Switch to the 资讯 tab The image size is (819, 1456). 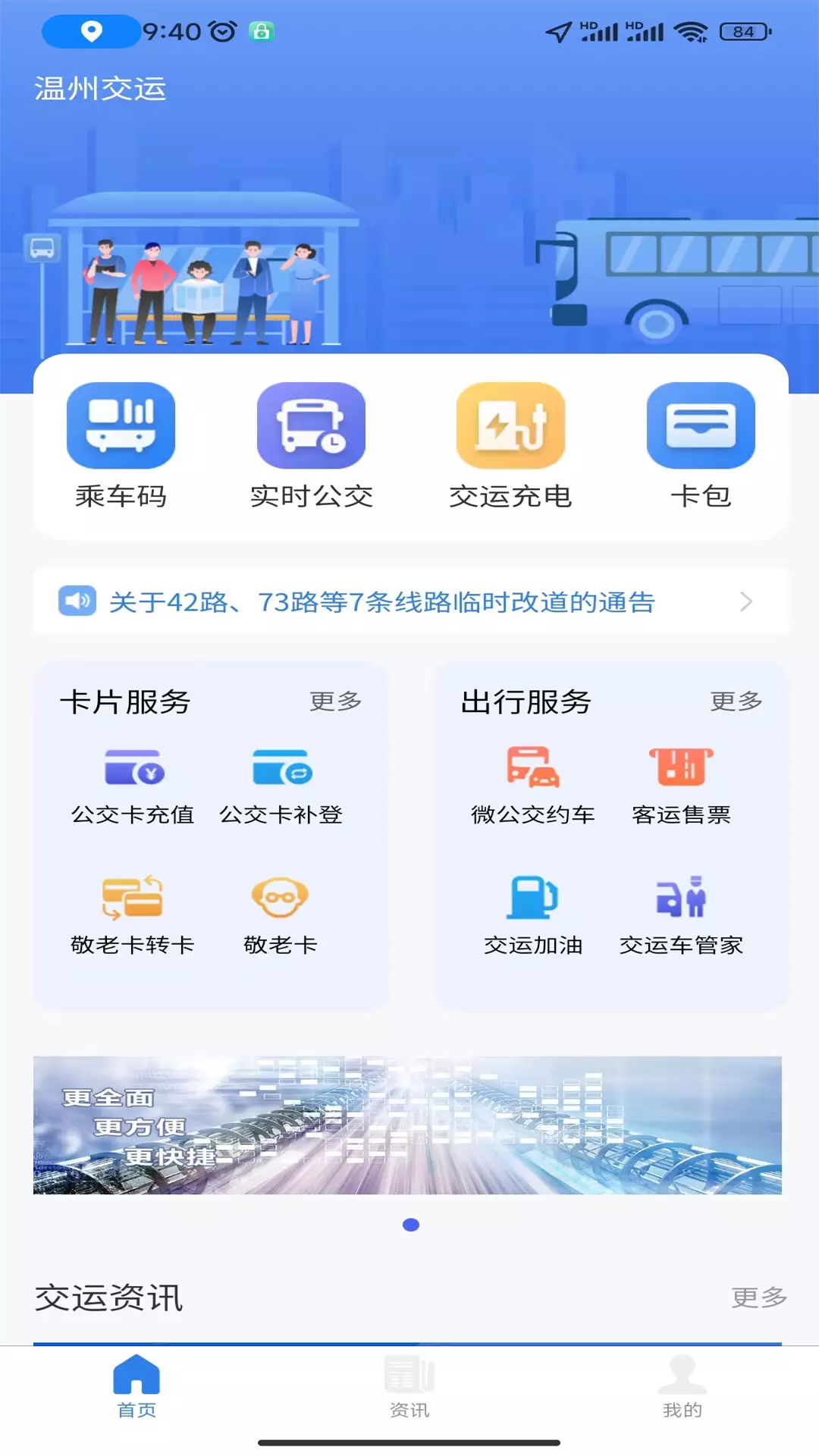(409, 1387)
